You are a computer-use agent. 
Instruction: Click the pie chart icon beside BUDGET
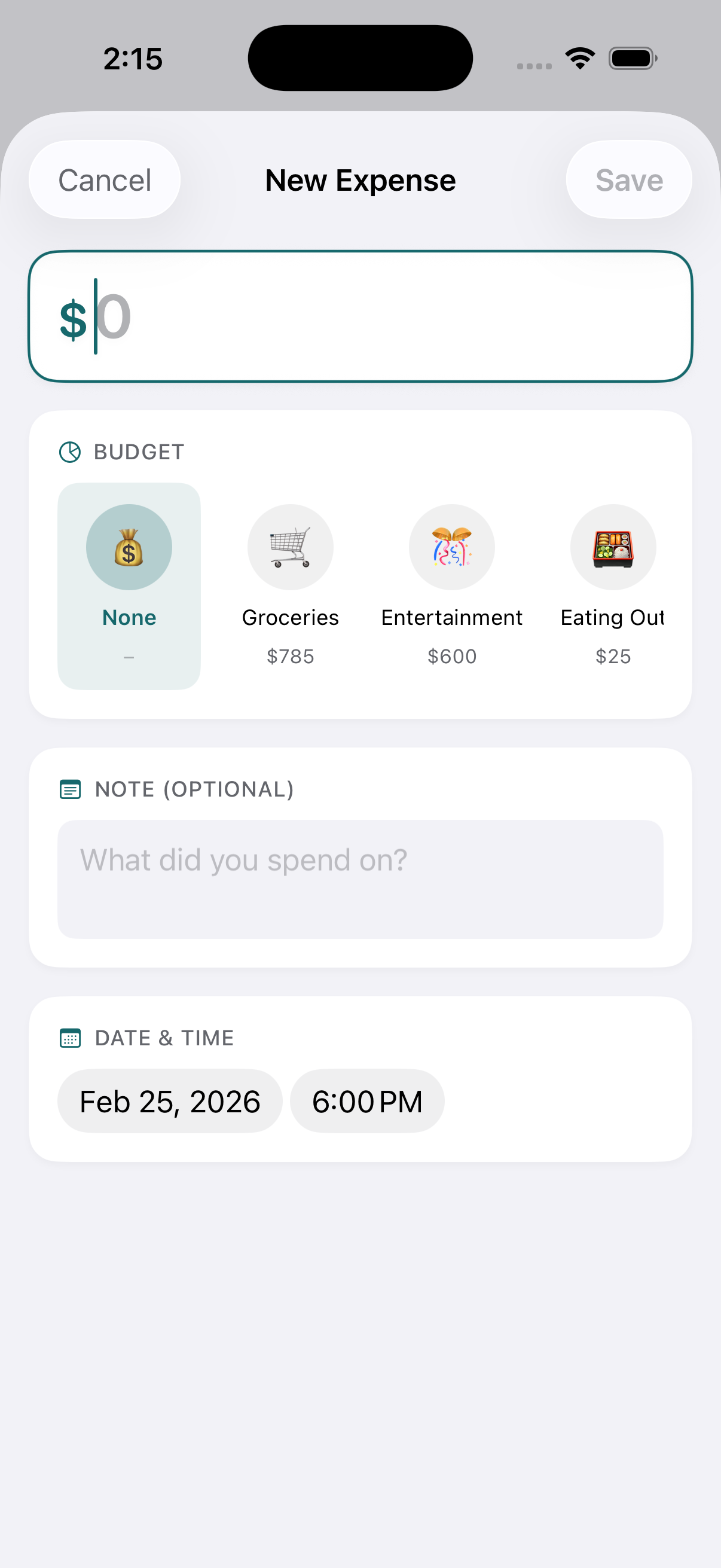70,452
